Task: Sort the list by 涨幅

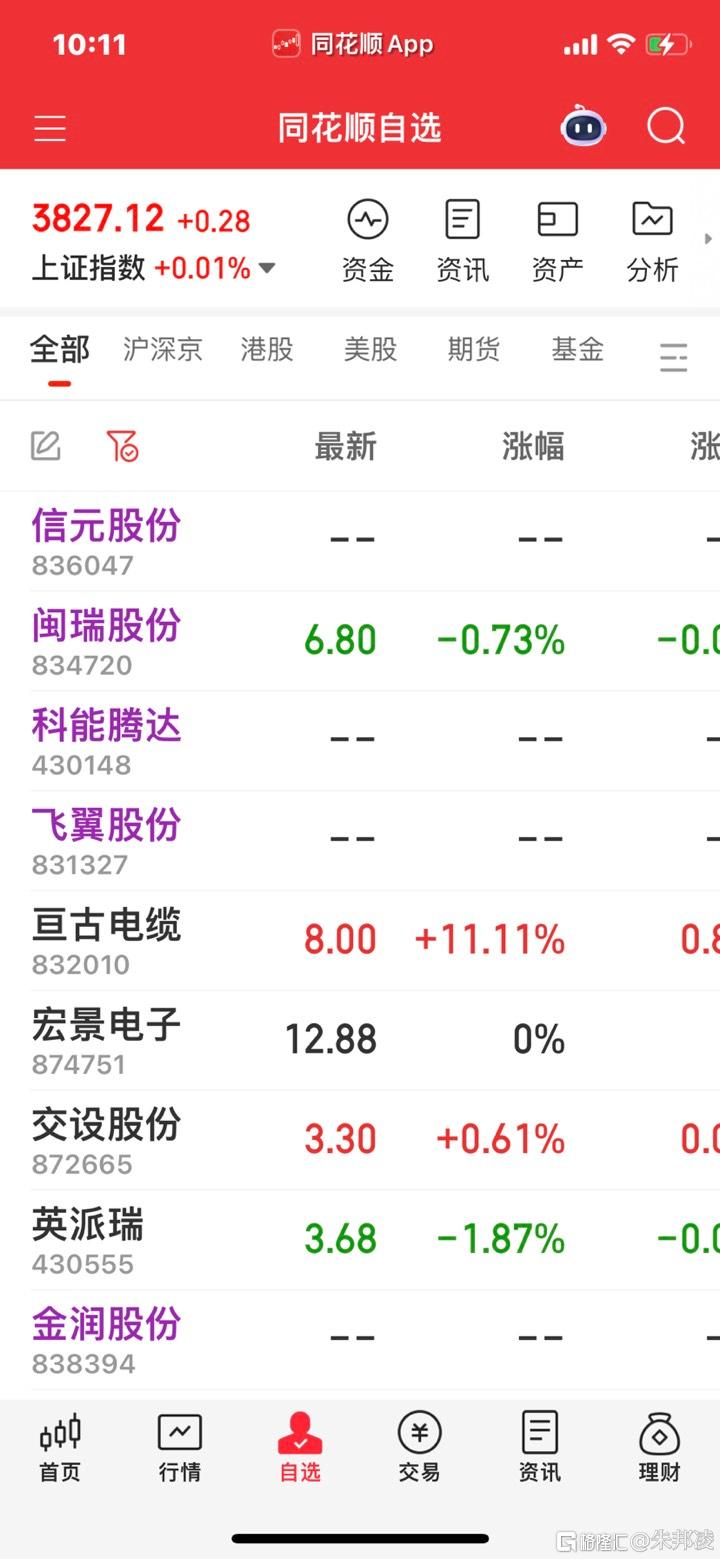Action: 533,446
